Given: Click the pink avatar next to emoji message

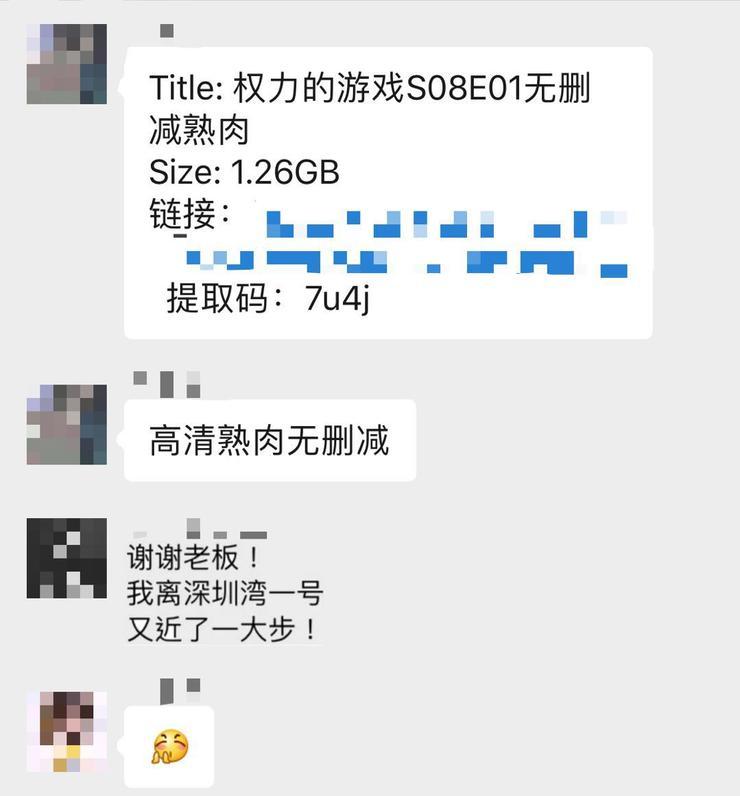Looking at the screenshot, I should pyautogui.click(x=68, y=727).
